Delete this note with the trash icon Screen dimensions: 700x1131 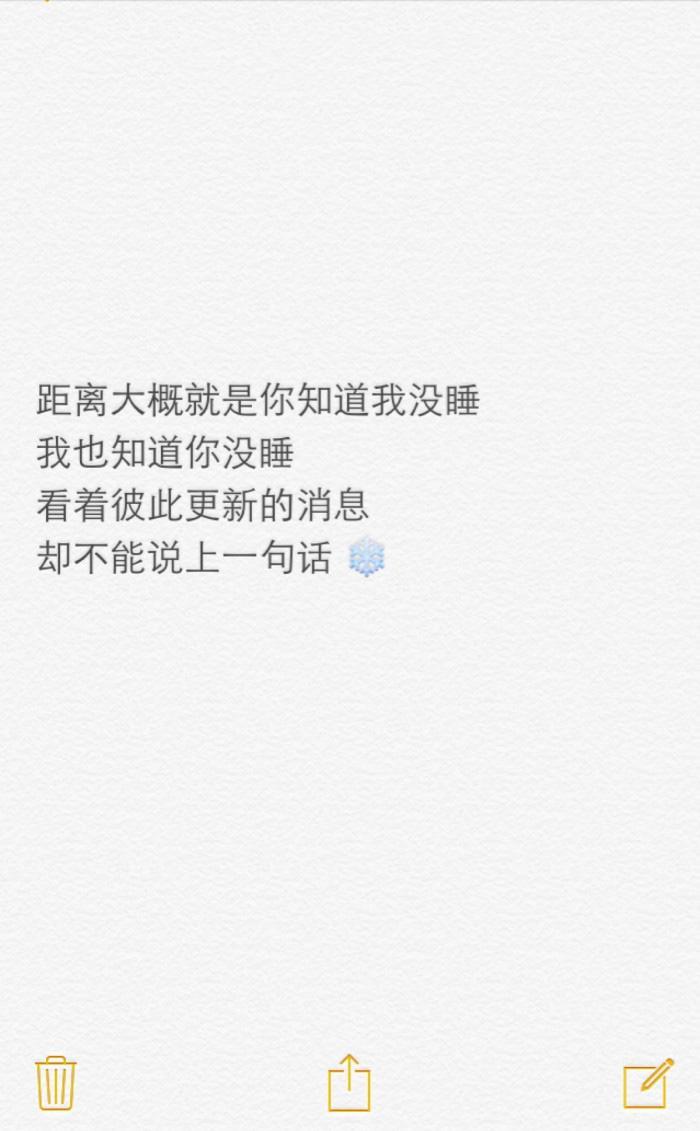click(x=56, y=1083)
